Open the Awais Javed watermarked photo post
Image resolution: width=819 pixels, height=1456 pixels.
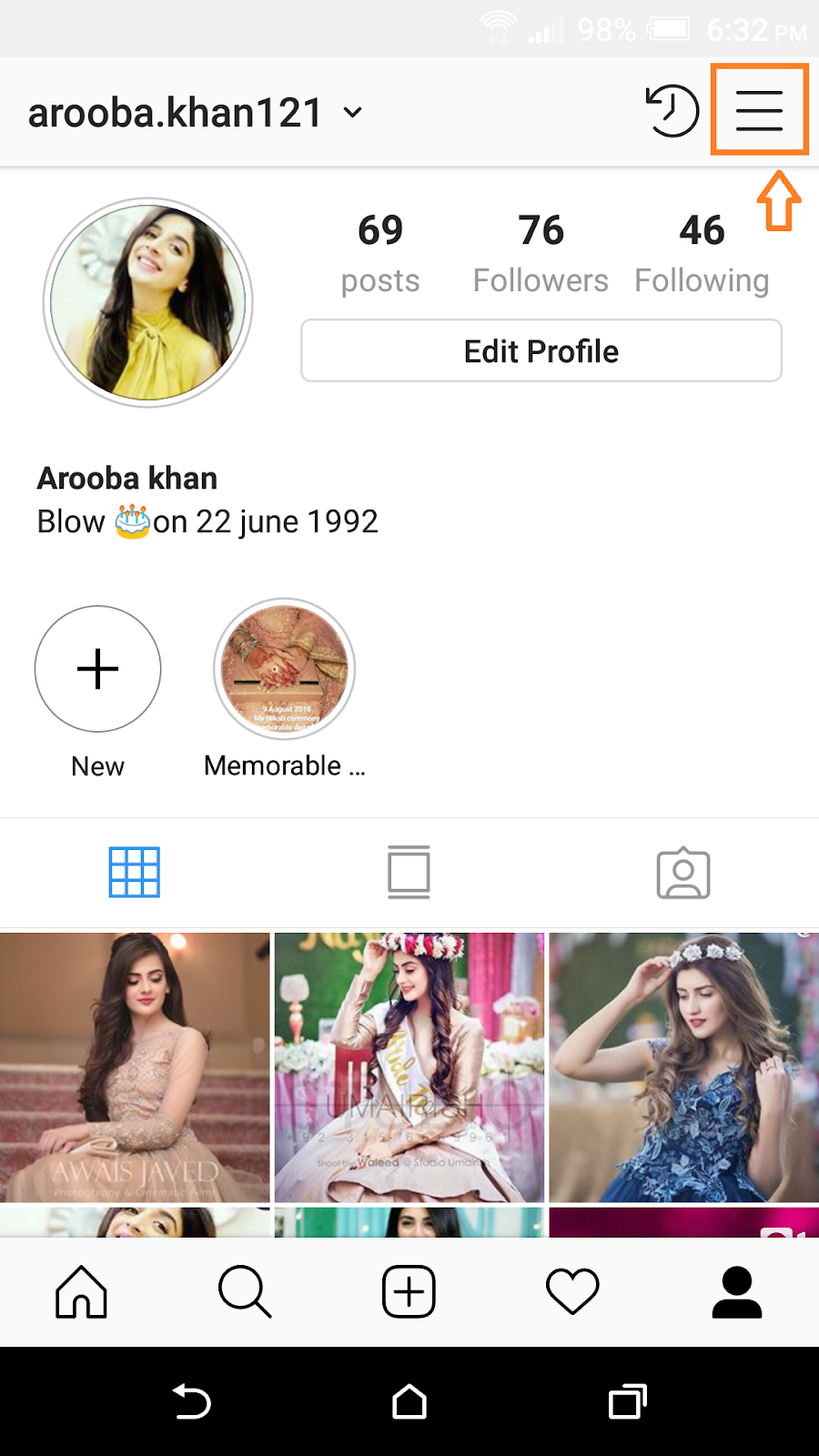pos(135,1067)
